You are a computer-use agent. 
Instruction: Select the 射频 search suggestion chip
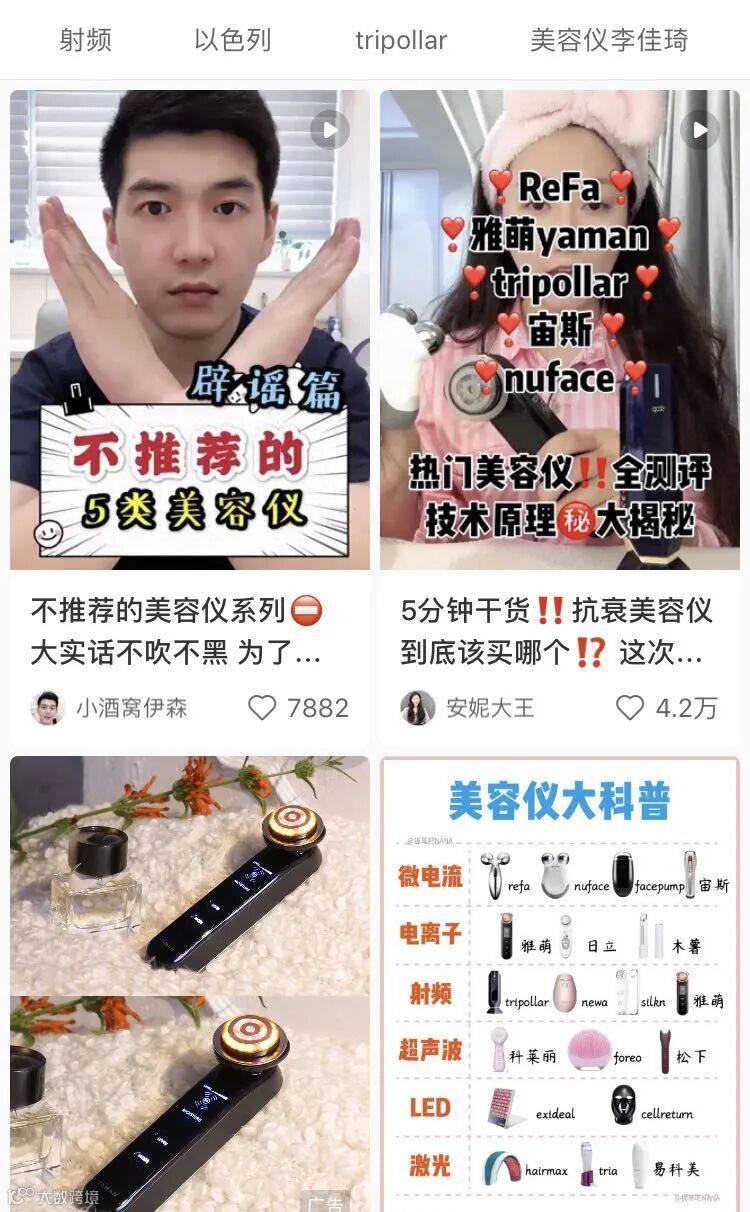coord(85,41)
